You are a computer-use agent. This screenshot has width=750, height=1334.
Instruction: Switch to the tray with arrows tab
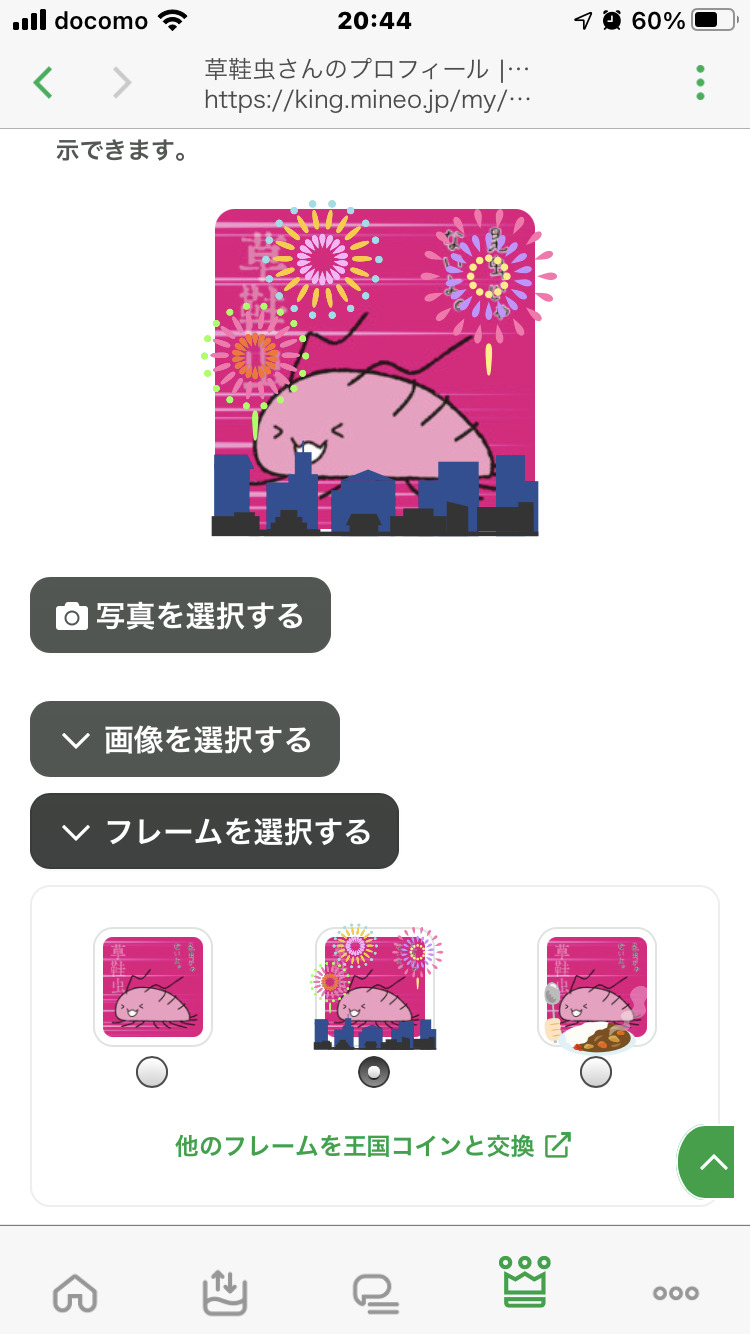click(x=225, y=1293)
